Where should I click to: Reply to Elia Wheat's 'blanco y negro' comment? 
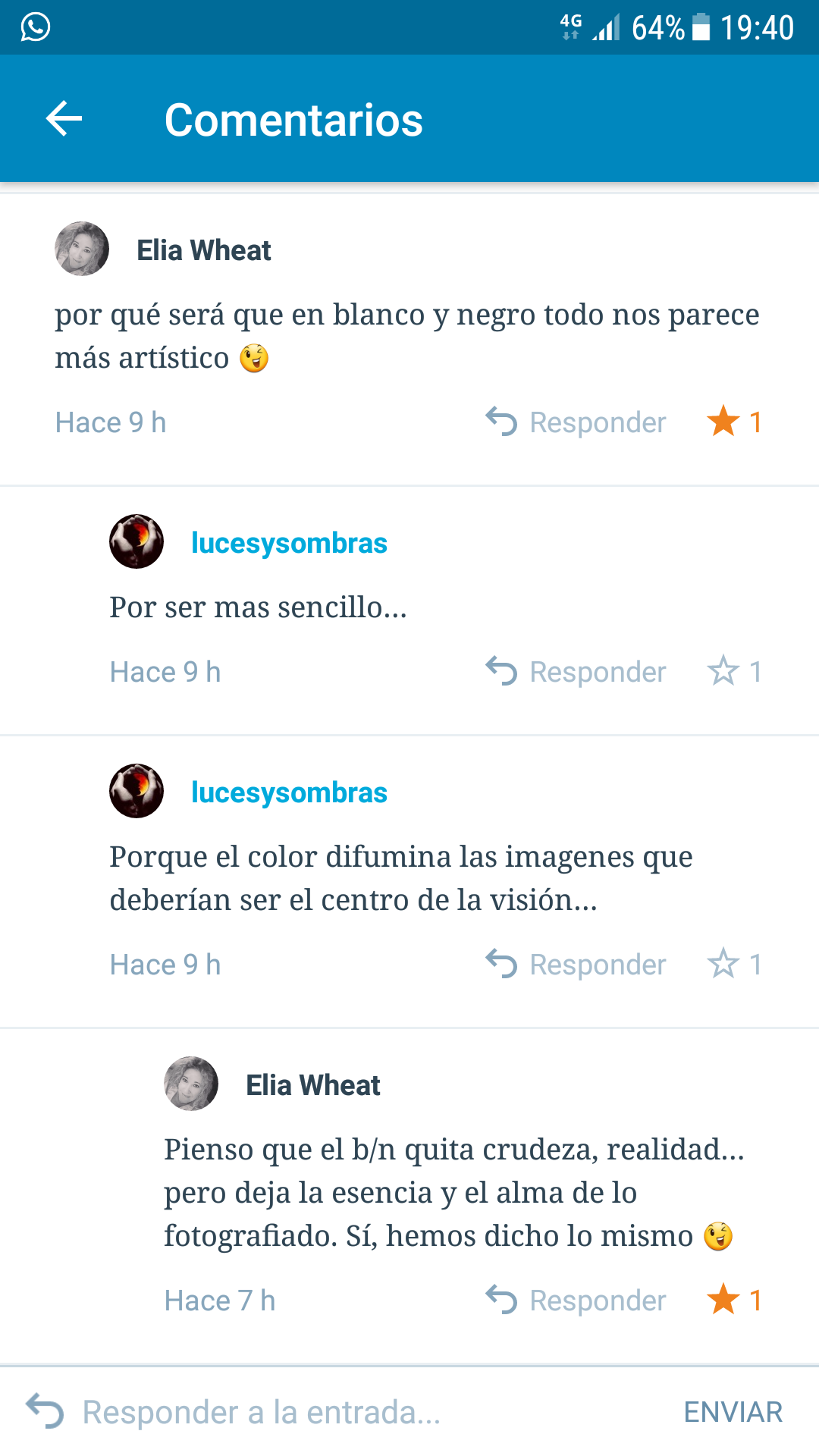point(576,422)
